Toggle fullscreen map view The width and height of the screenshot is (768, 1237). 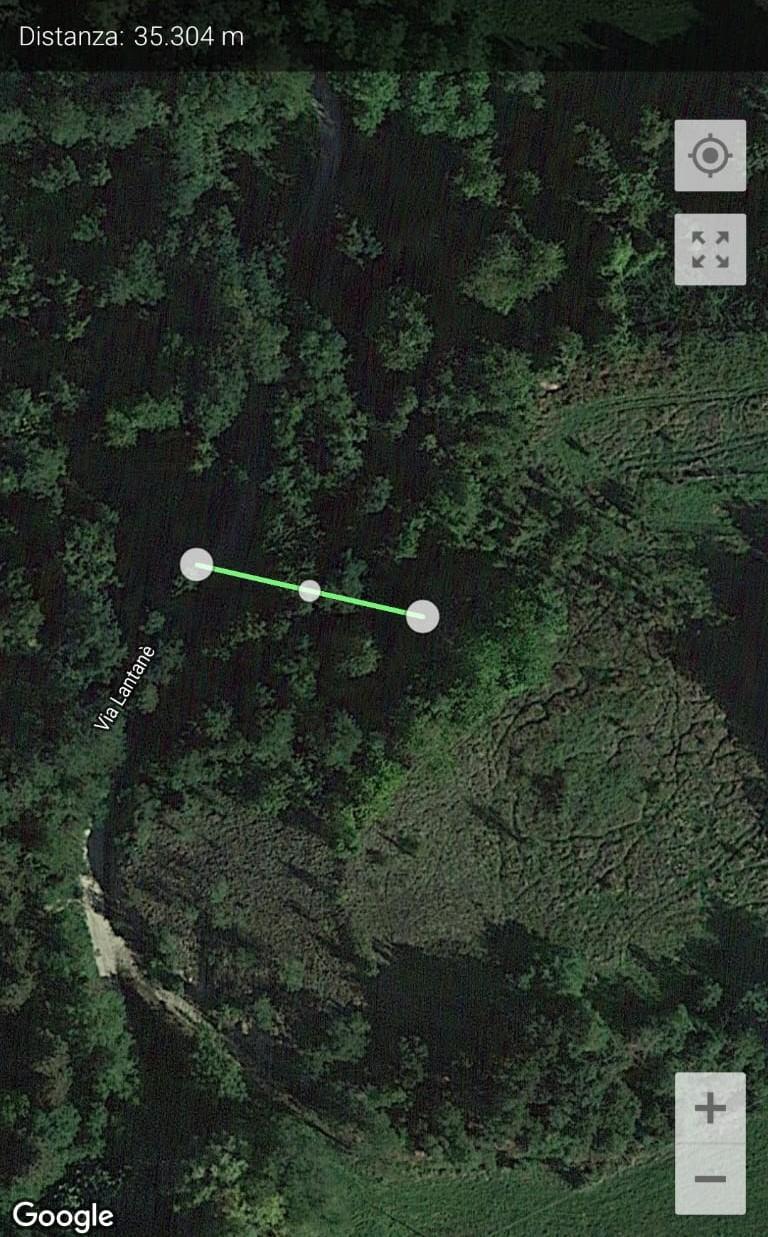tap(710, 249)
